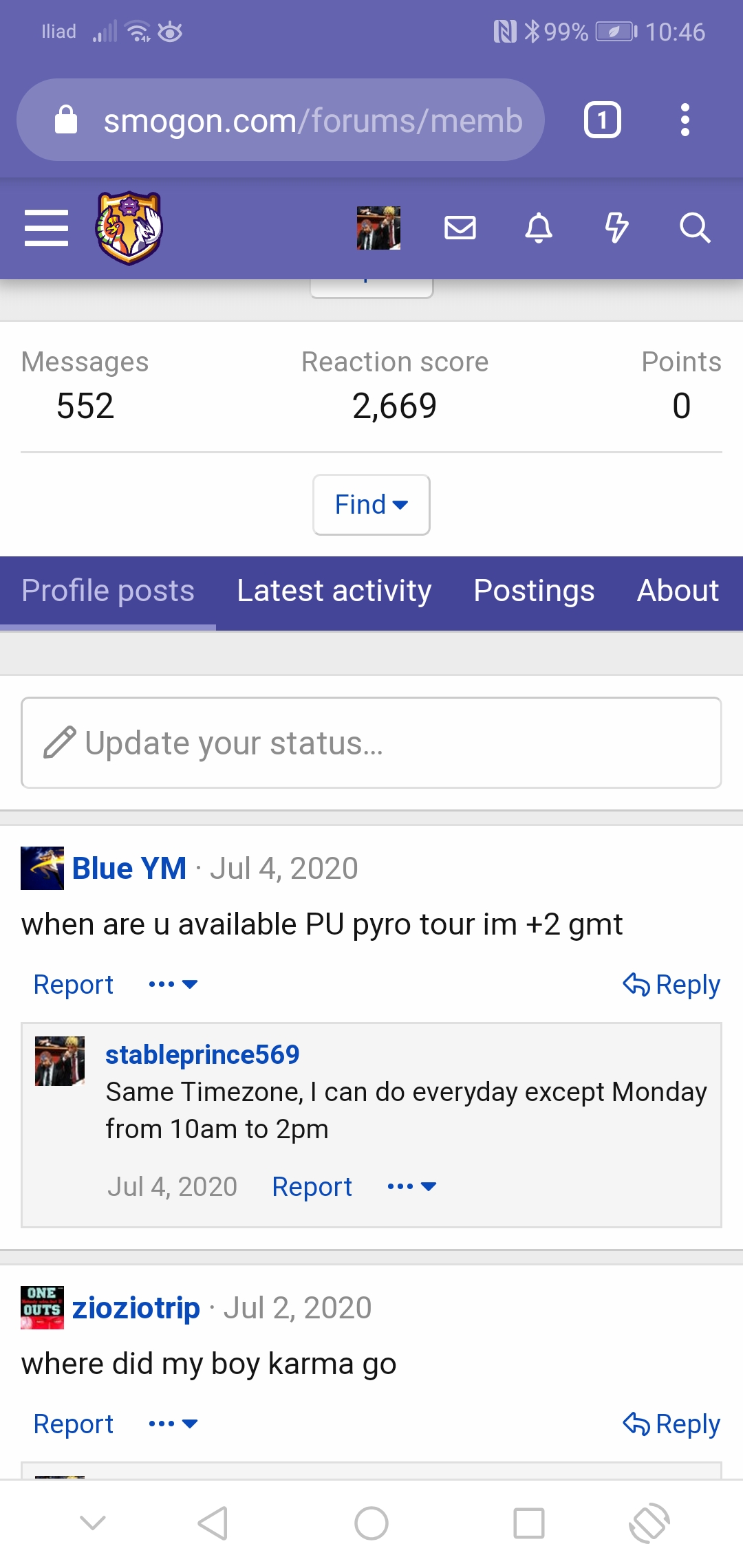Reply to Blue YM's profile post
The height and width of the screenshot is (1568, 743).
671,983
